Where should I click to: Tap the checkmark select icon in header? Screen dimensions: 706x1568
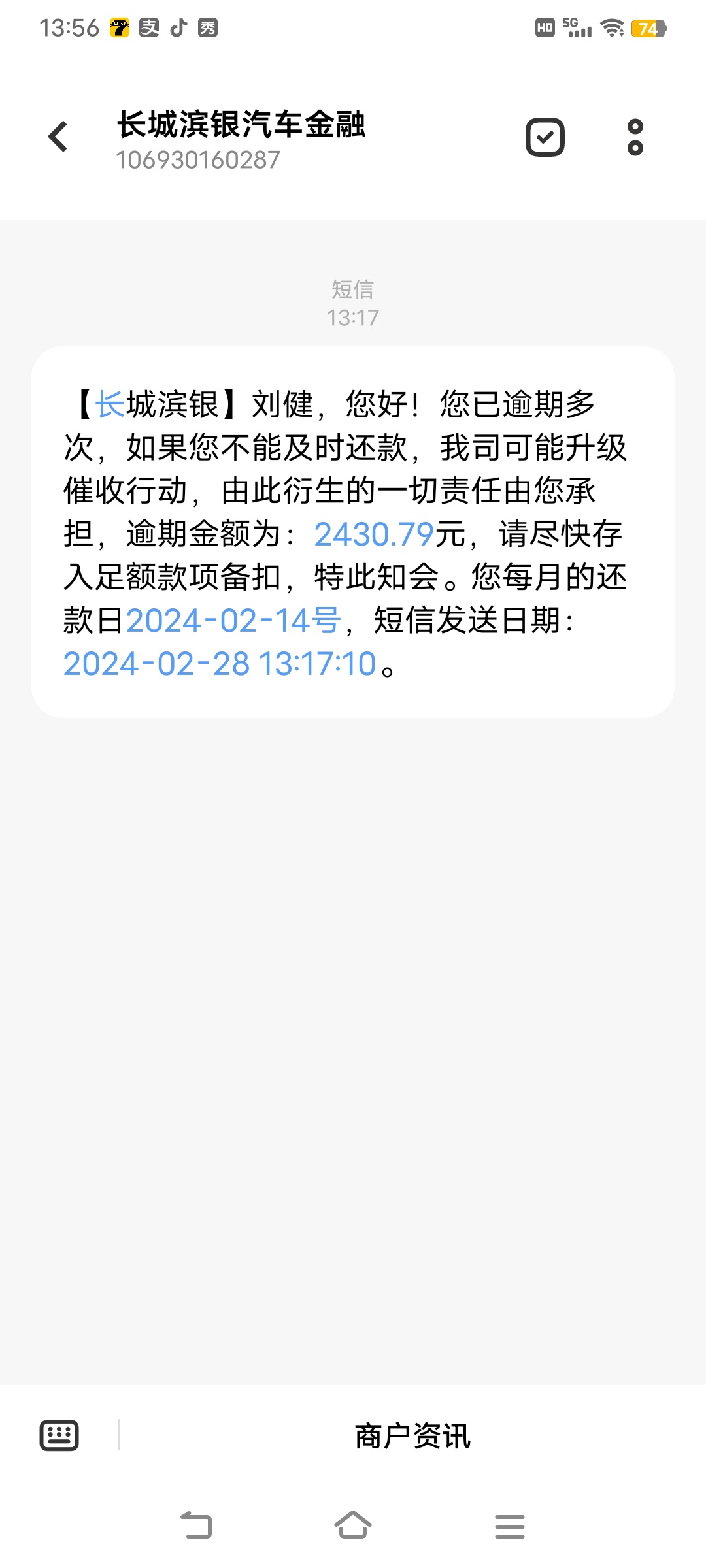point(545,137)
